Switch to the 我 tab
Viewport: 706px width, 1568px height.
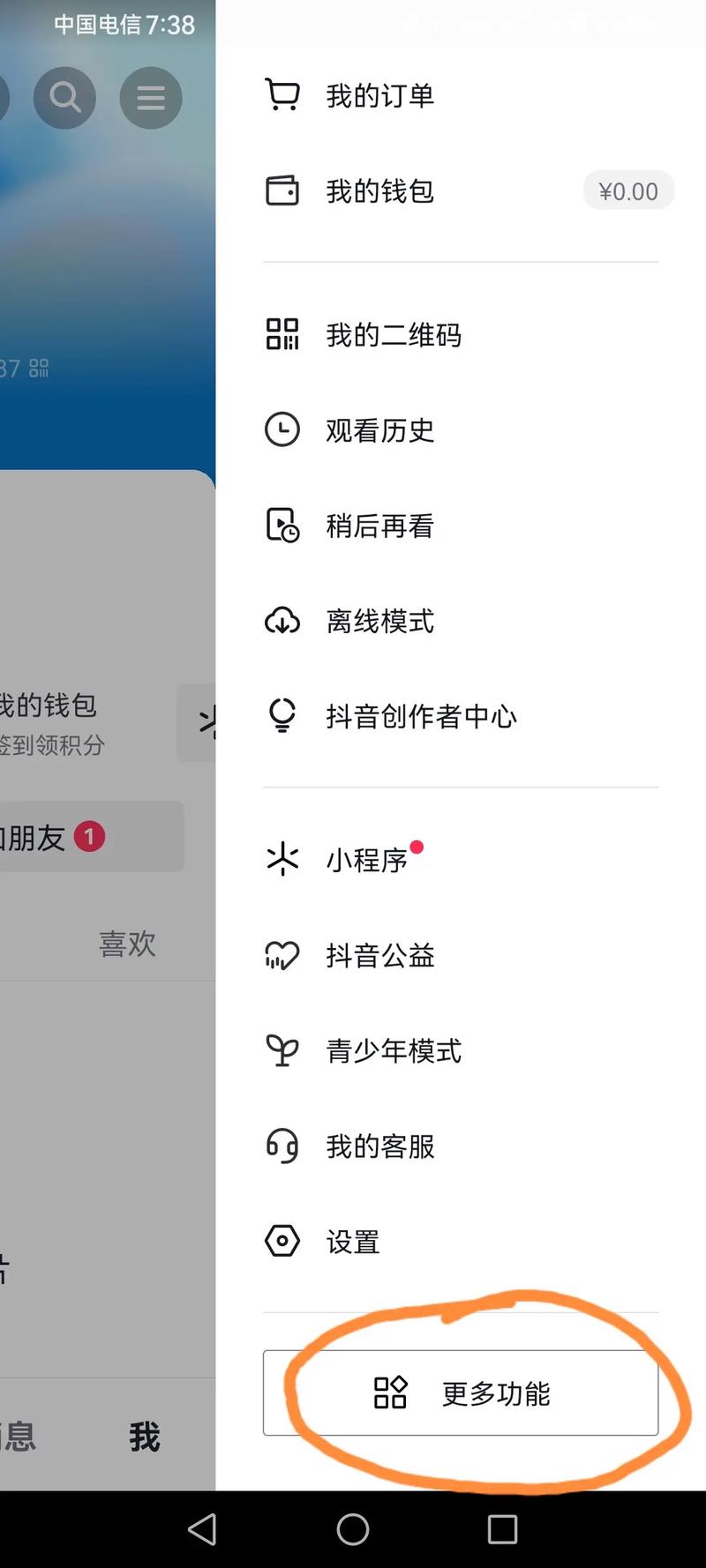144,1437
